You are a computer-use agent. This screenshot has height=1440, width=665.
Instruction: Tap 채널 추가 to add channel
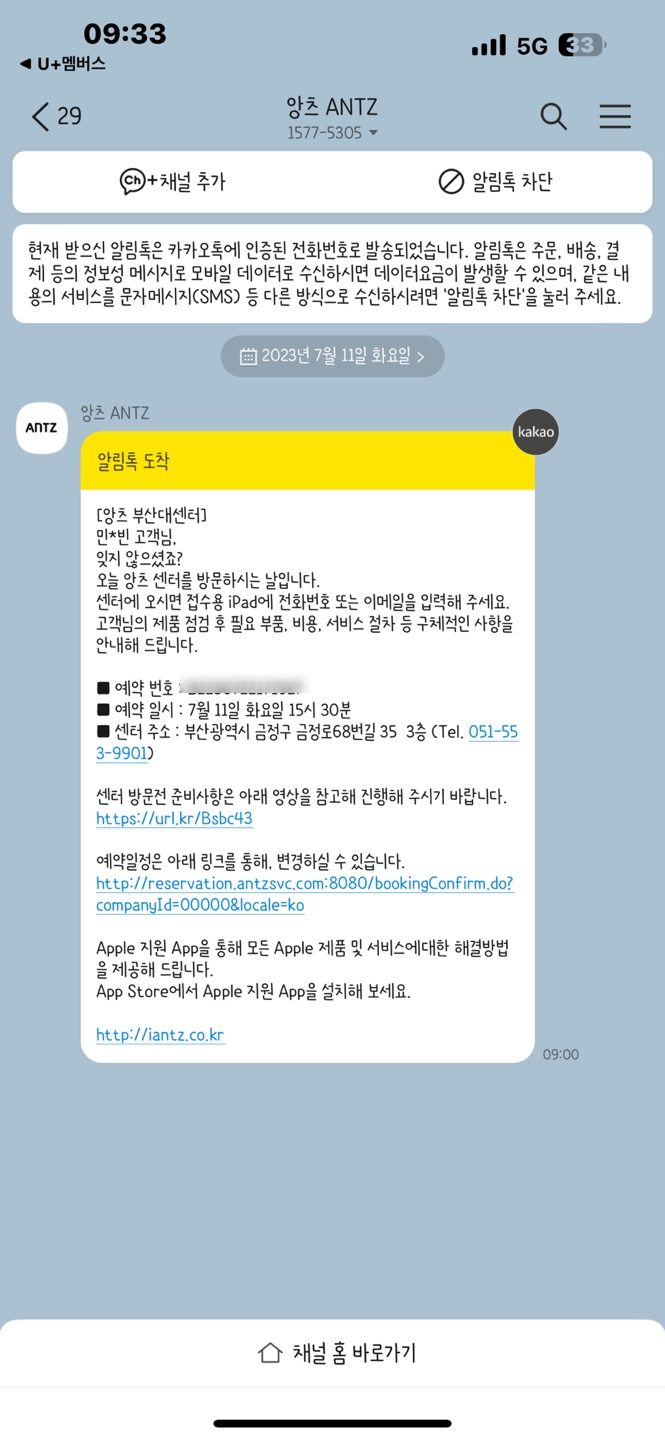tap(173, 181)
